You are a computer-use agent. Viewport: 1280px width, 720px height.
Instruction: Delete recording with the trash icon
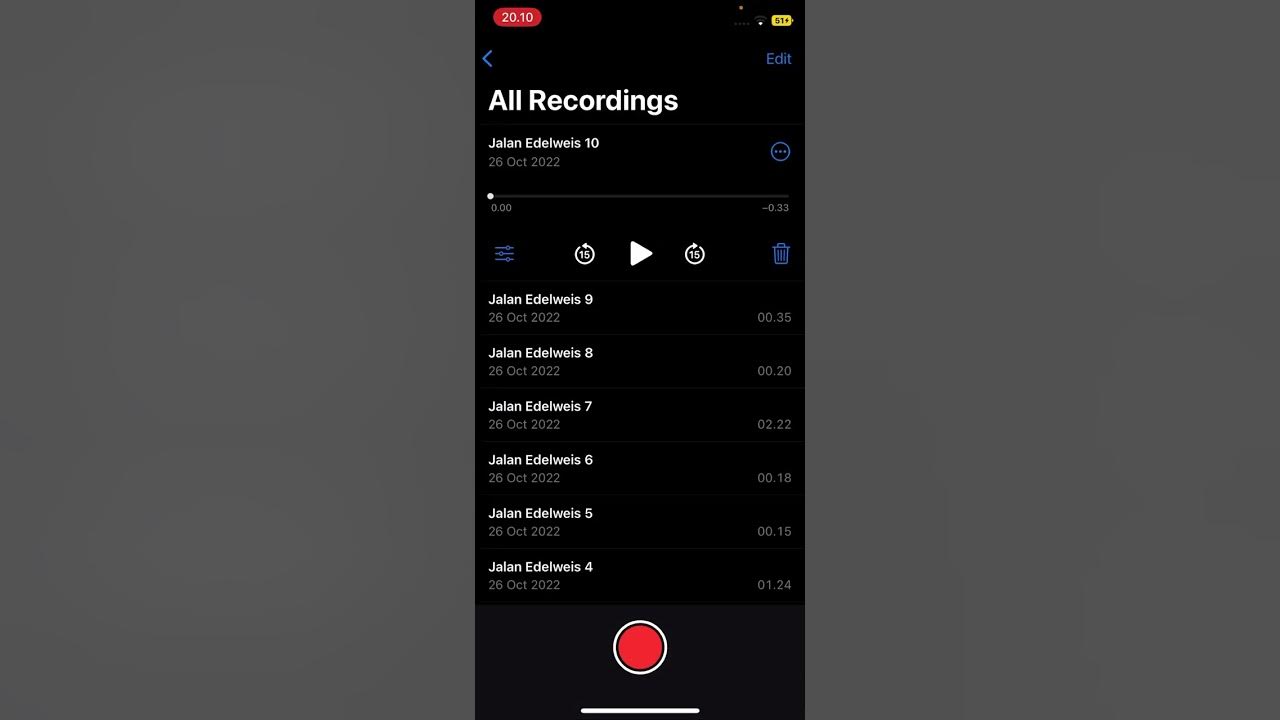781,254
